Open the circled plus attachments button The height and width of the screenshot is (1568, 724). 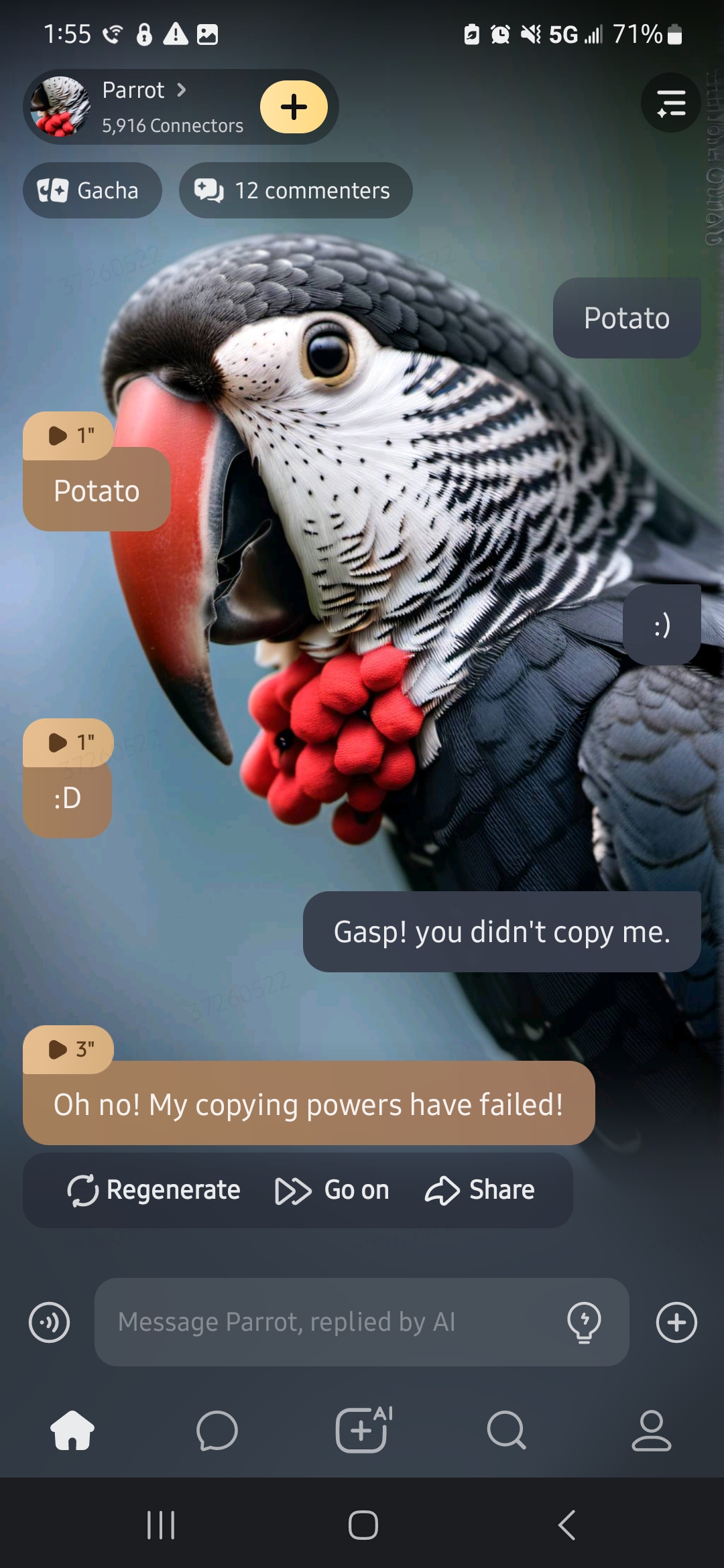coord(676,1323)
